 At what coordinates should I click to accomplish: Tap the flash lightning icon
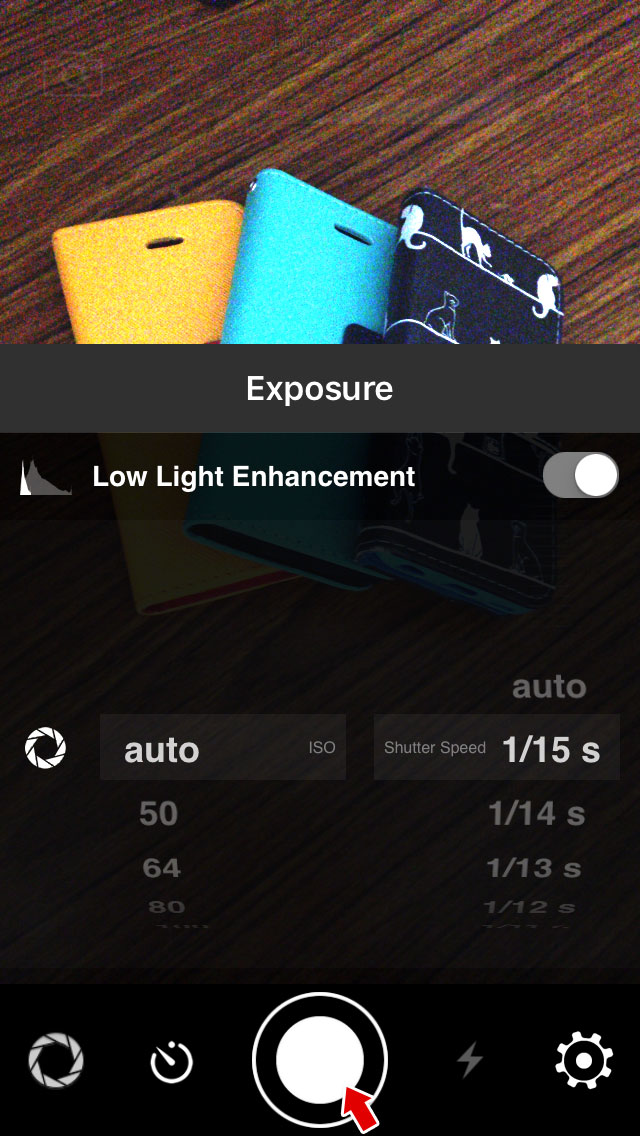click(470, 1059)
